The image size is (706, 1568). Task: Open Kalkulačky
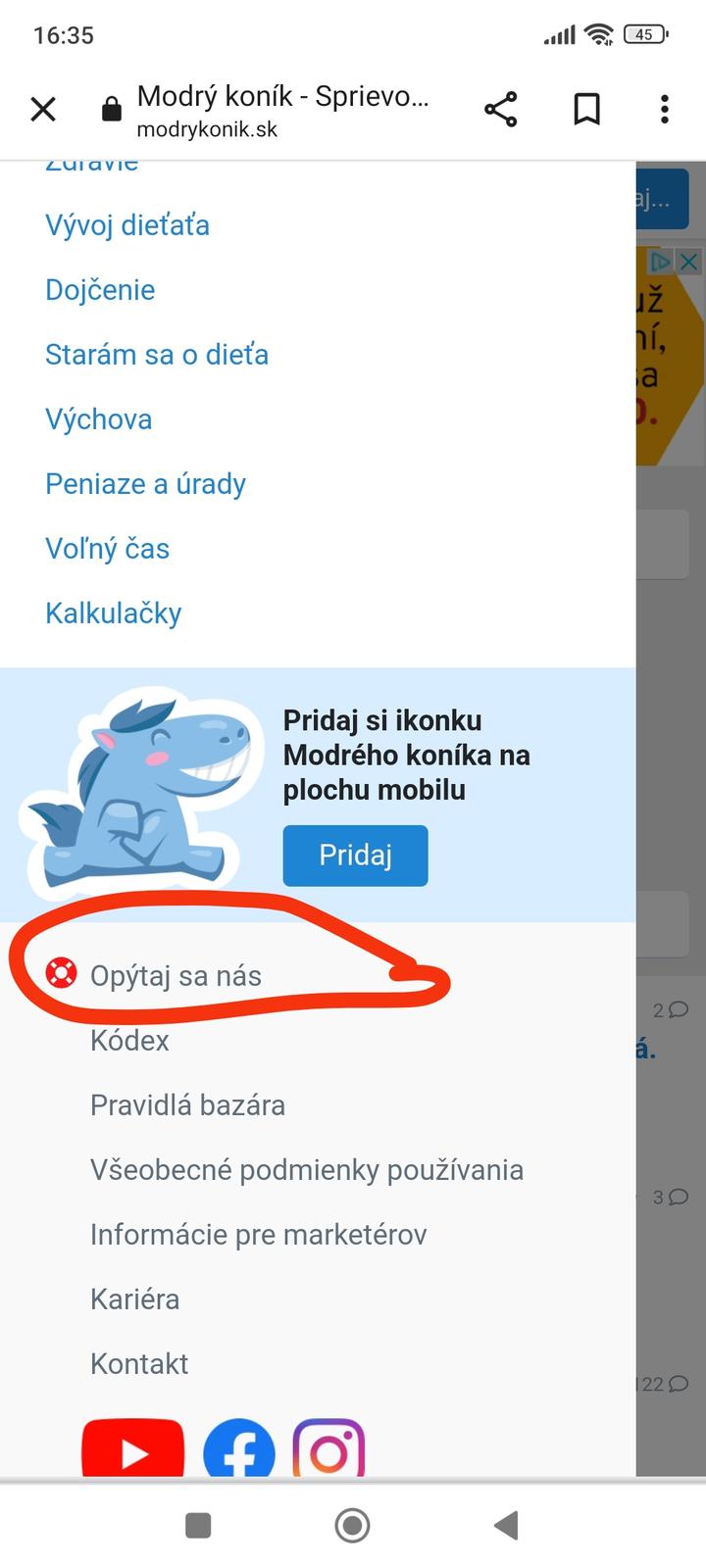point(114,613)
